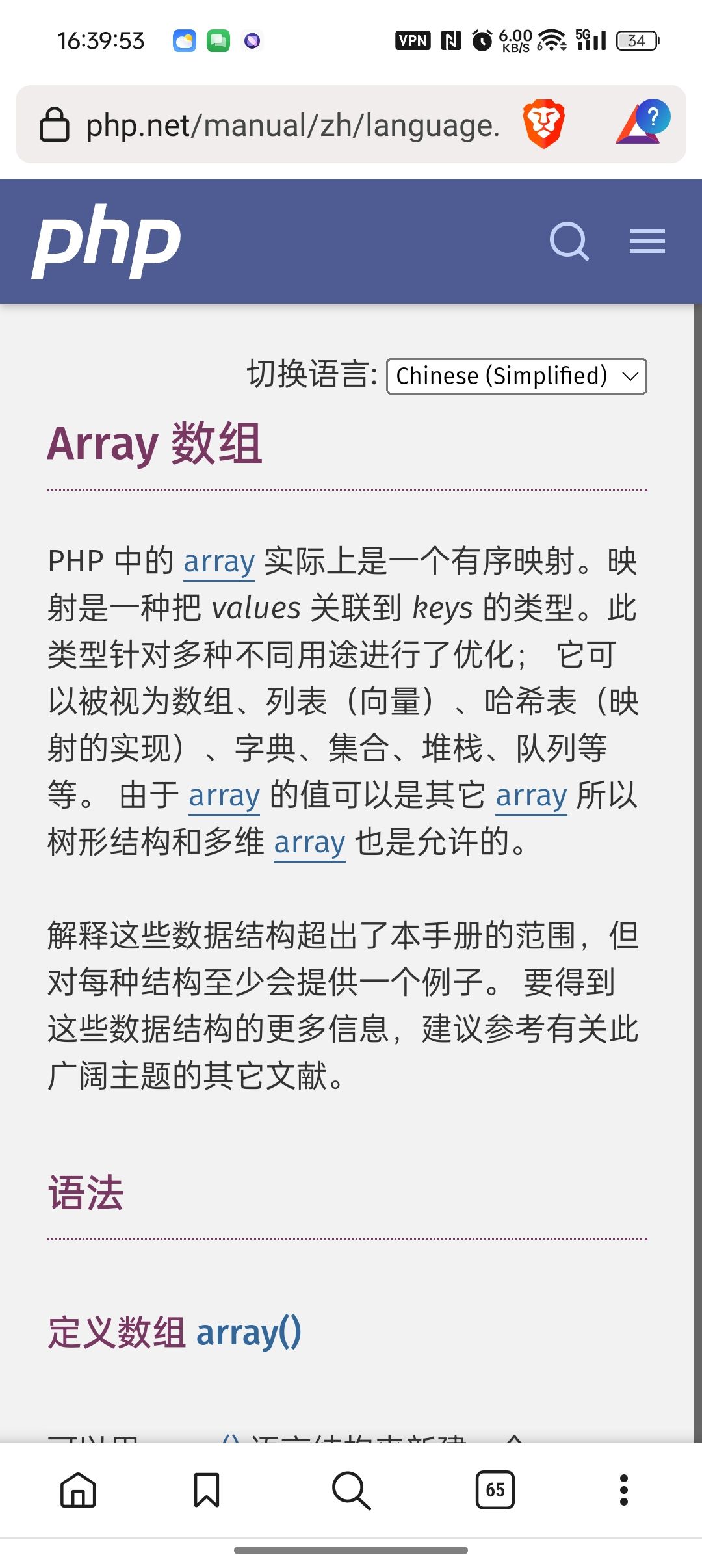Expand the Chinese (Simplified) language dropdown
This screenshot has width=702, height=1568.
516,376
